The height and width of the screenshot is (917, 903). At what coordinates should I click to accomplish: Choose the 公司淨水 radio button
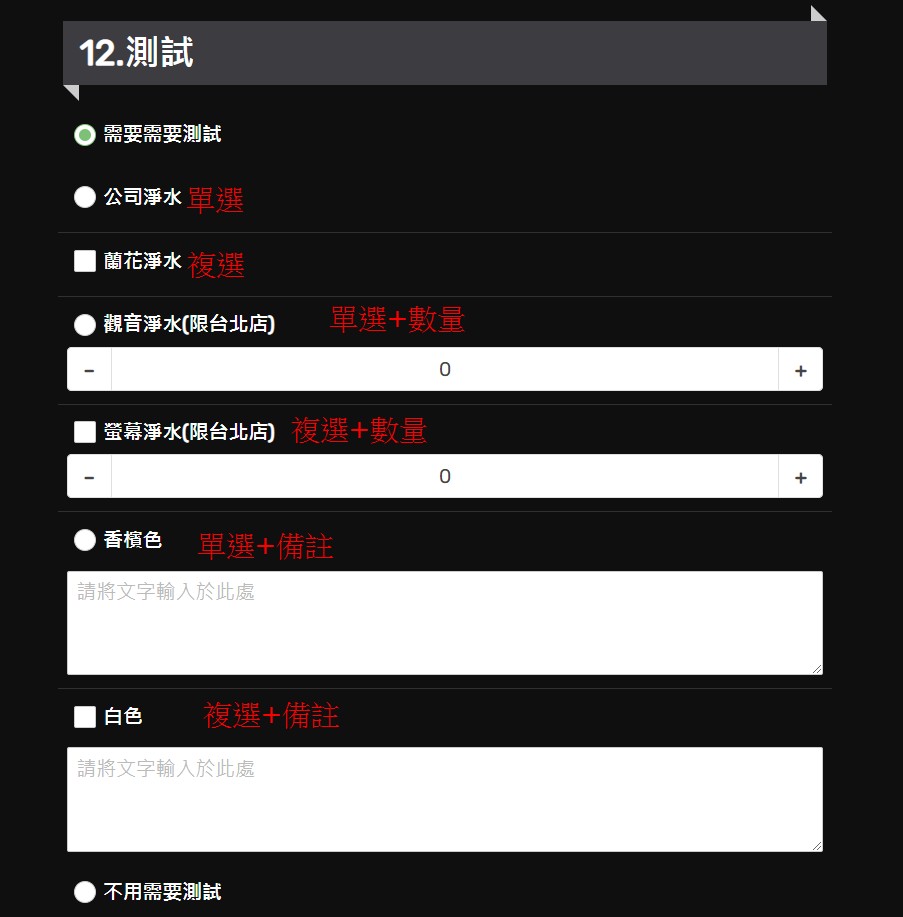pyautogui.click(x=85, y=197)
